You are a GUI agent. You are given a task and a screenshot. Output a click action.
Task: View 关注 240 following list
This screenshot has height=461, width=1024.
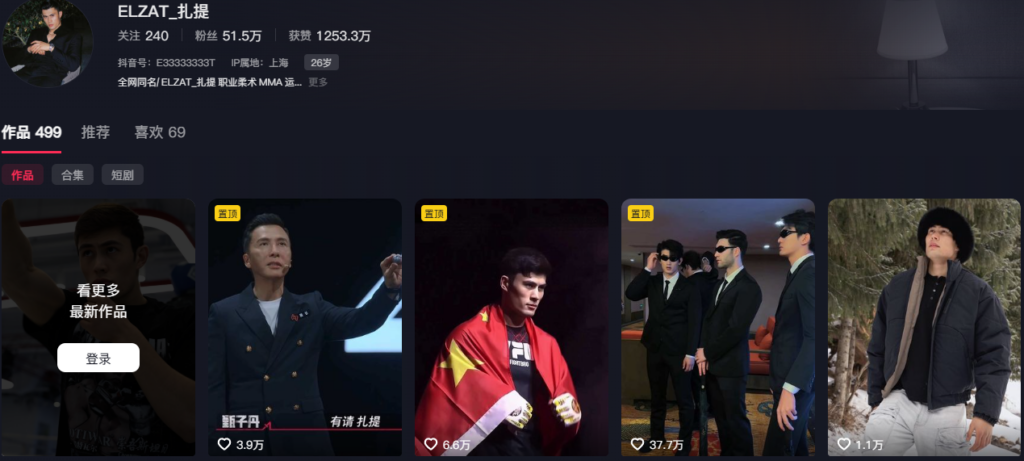pos(143,36)
